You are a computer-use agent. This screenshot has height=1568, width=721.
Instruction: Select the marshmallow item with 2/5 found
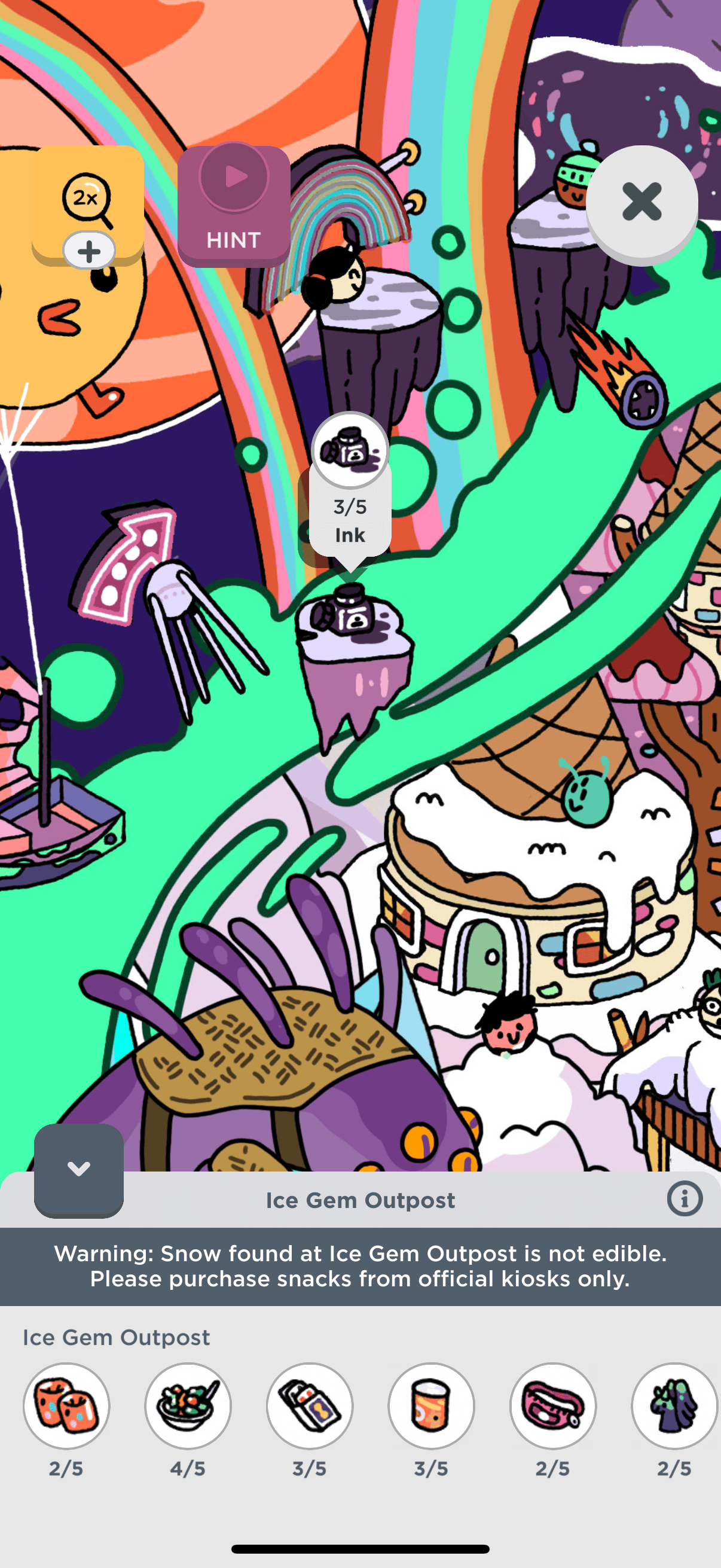point(66,1406)
